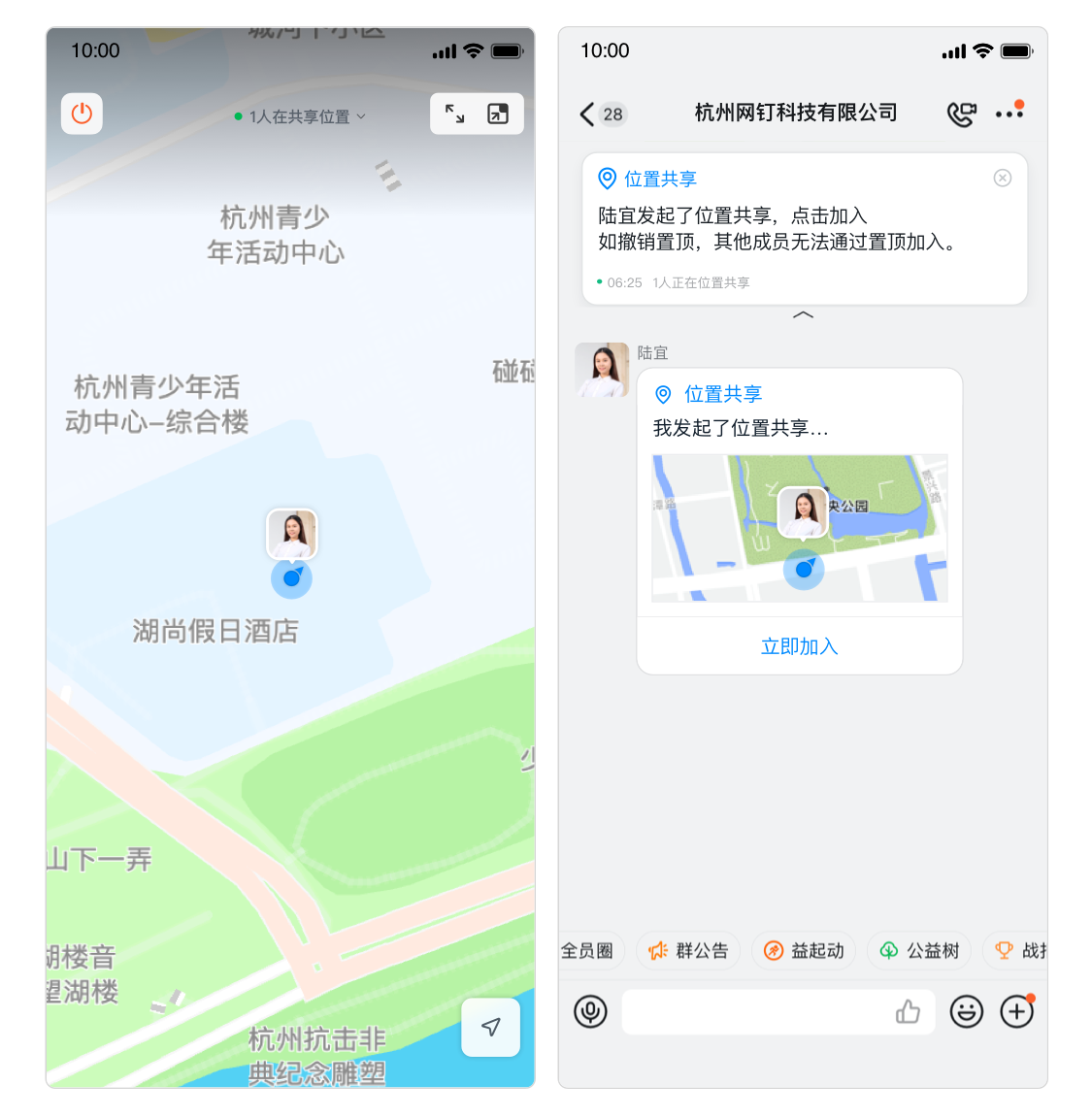Open the 公益树 chip
Screen dimensions: 1092x1118
[919, 950]
